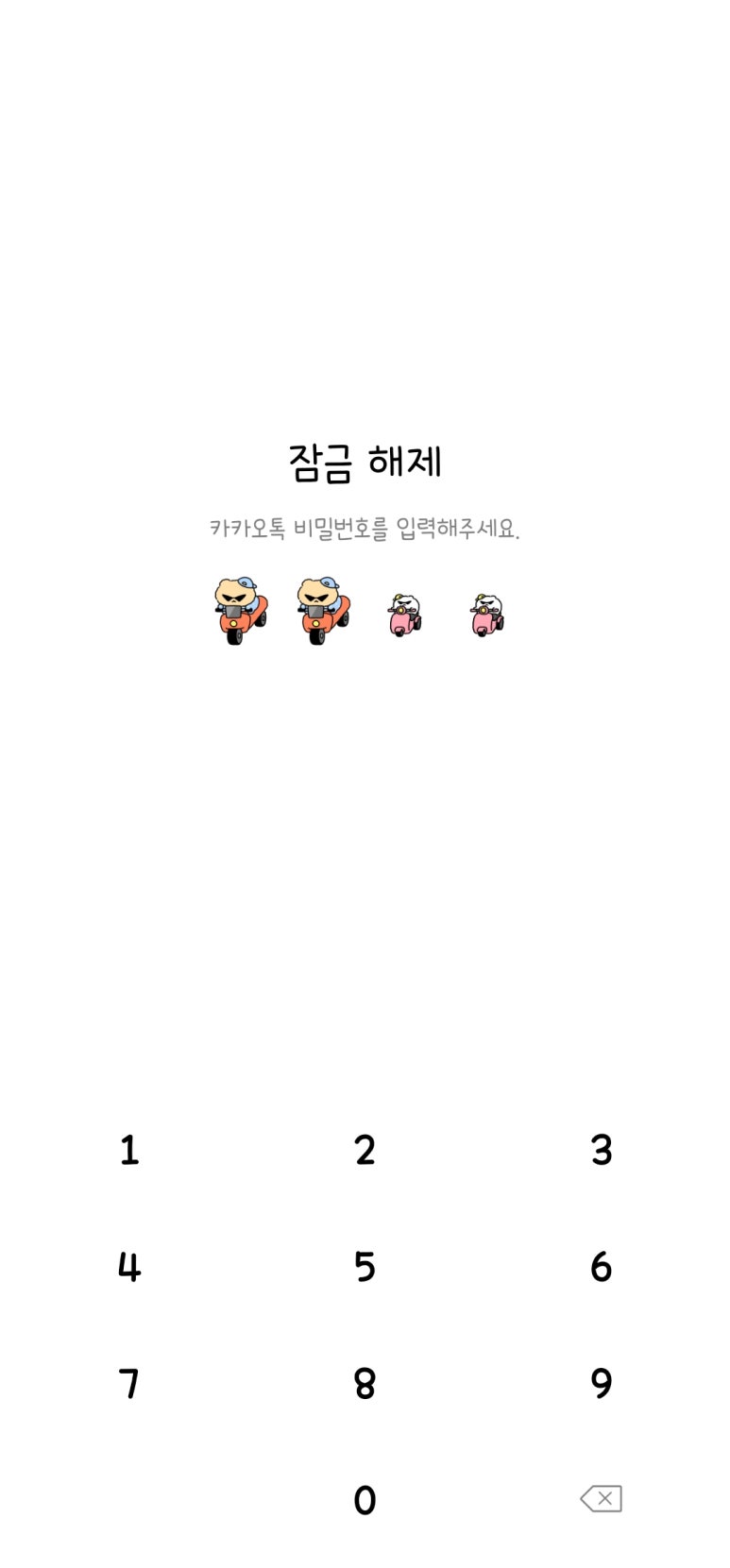Tap the number 8 key
The width and height of the screenshot is (730, 1568).
tap(365, 1383)
